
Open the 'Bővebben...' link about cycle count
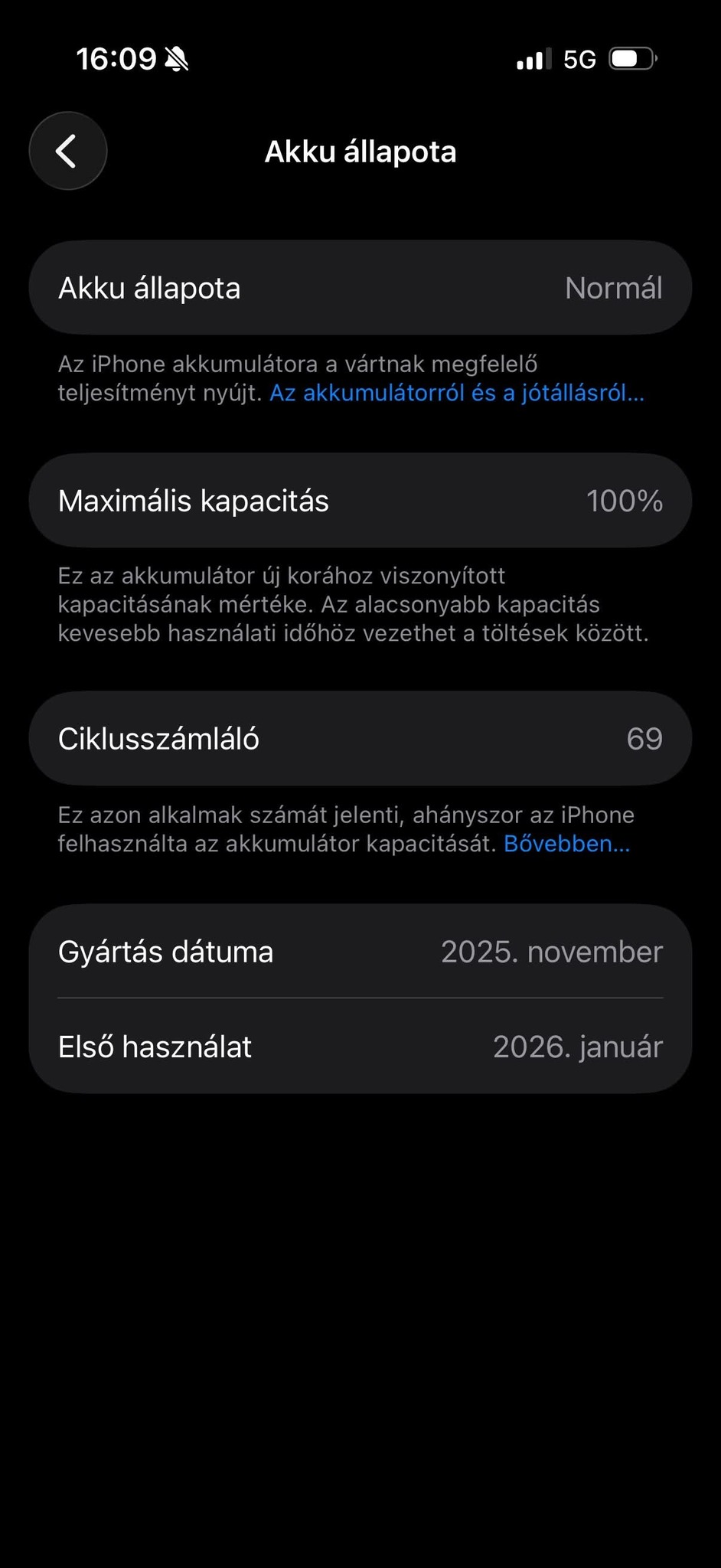566,844
